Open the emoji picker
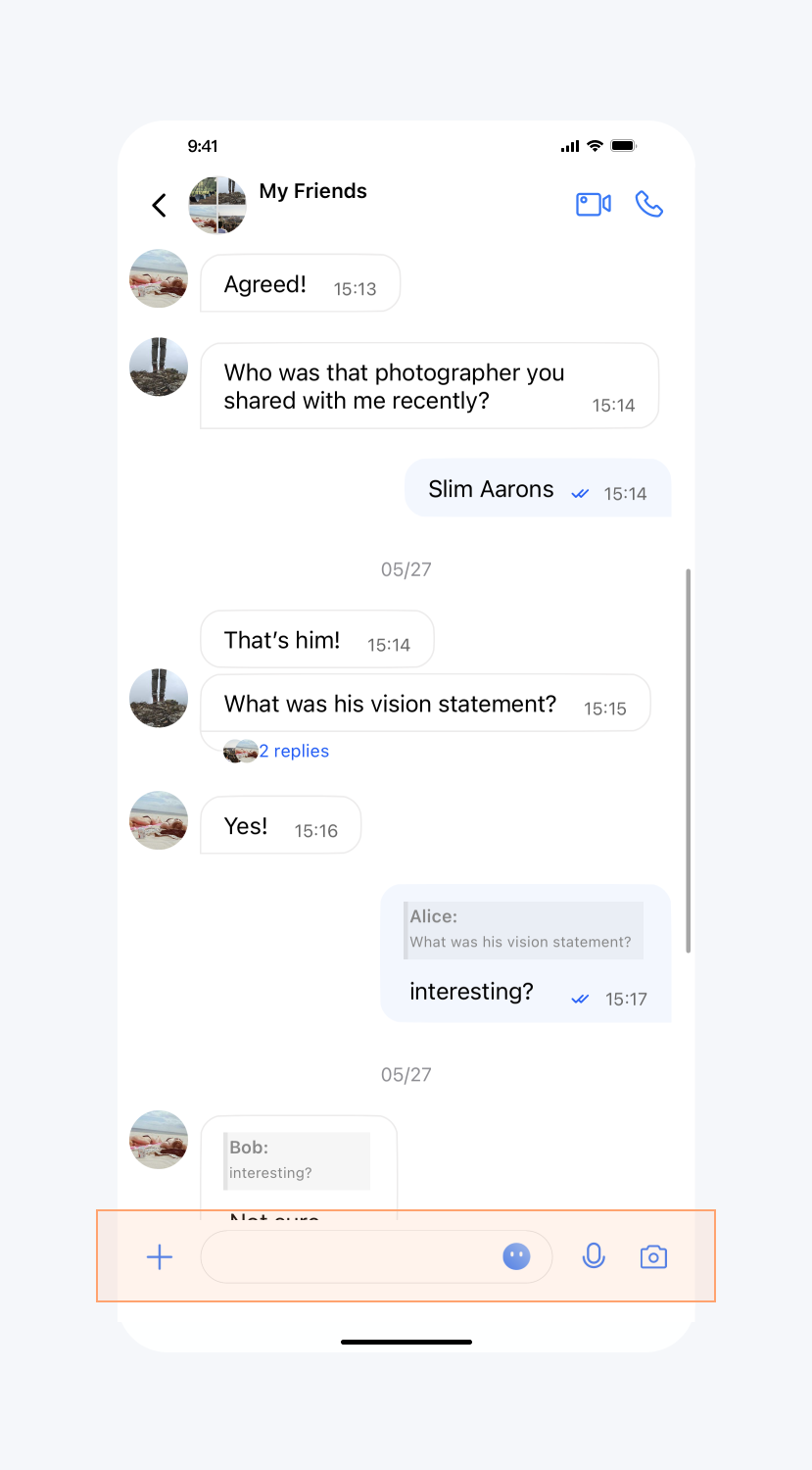This screenshot has height=1470, width=812. click(516, 1256)
